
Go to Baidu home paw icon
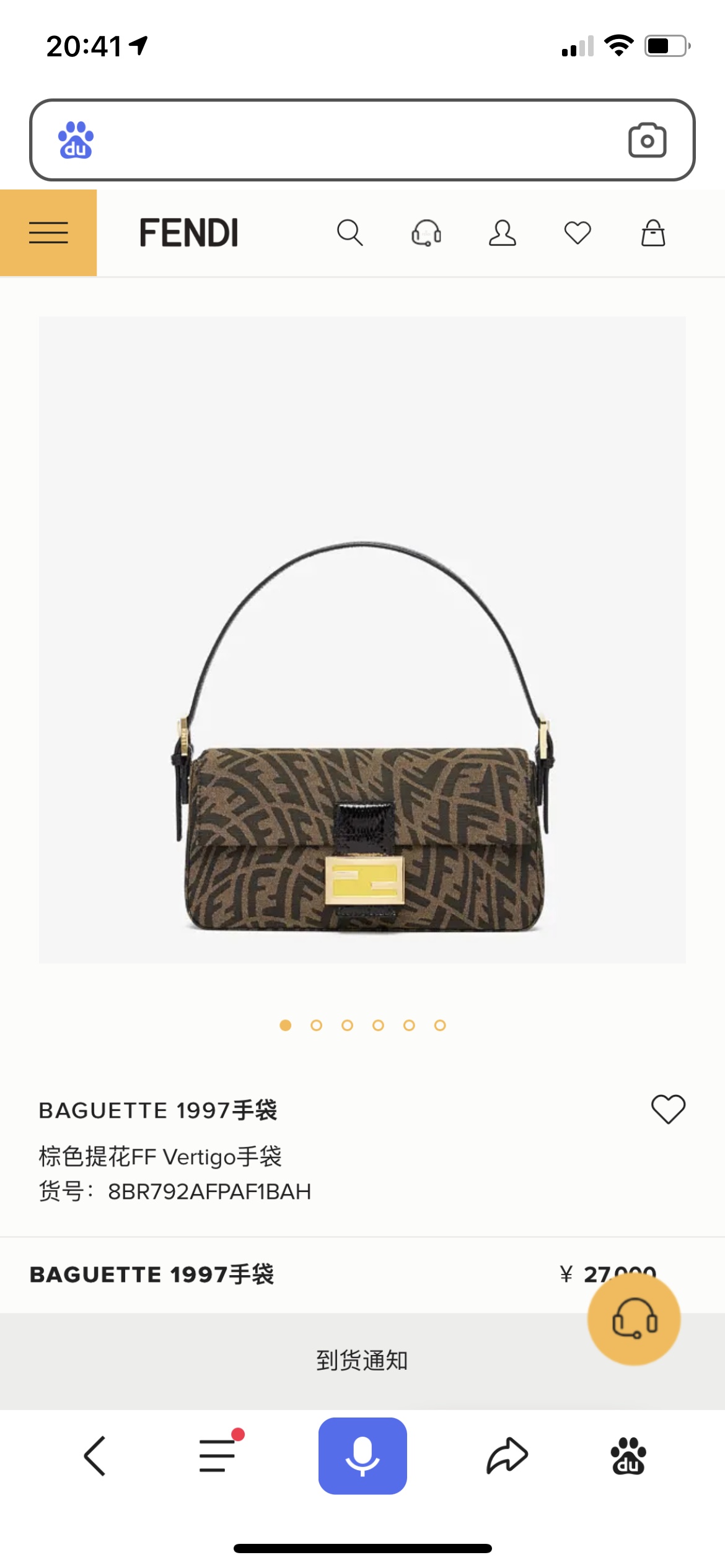tap(628, 1456)
